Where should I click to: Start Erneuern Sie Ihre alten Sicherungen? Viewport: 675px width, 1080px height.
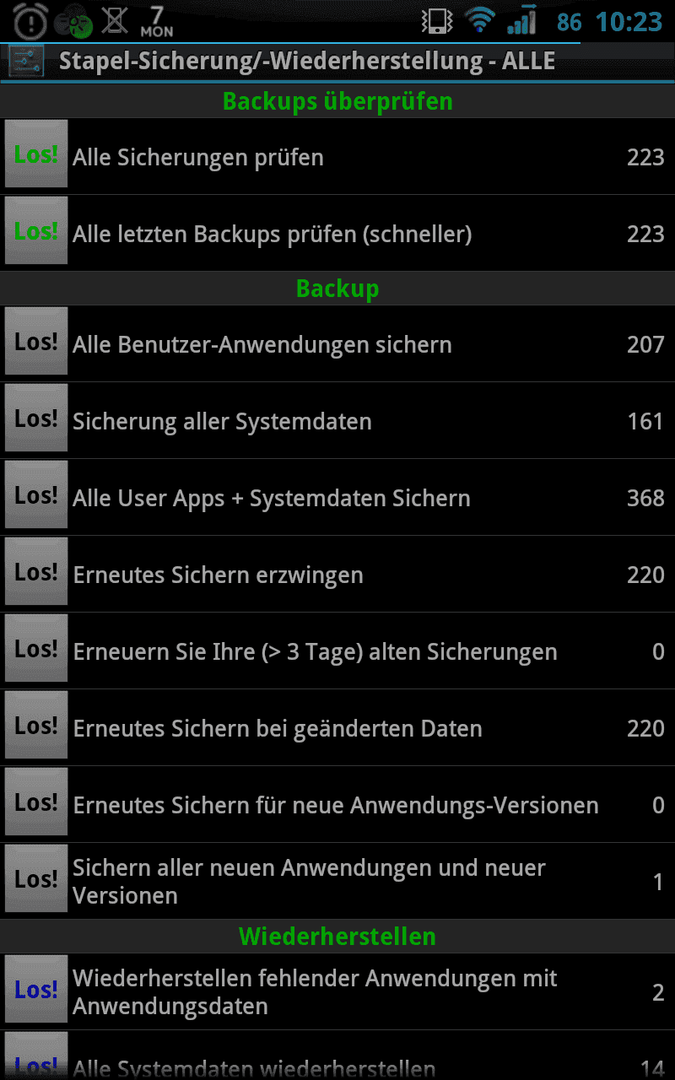36,648
